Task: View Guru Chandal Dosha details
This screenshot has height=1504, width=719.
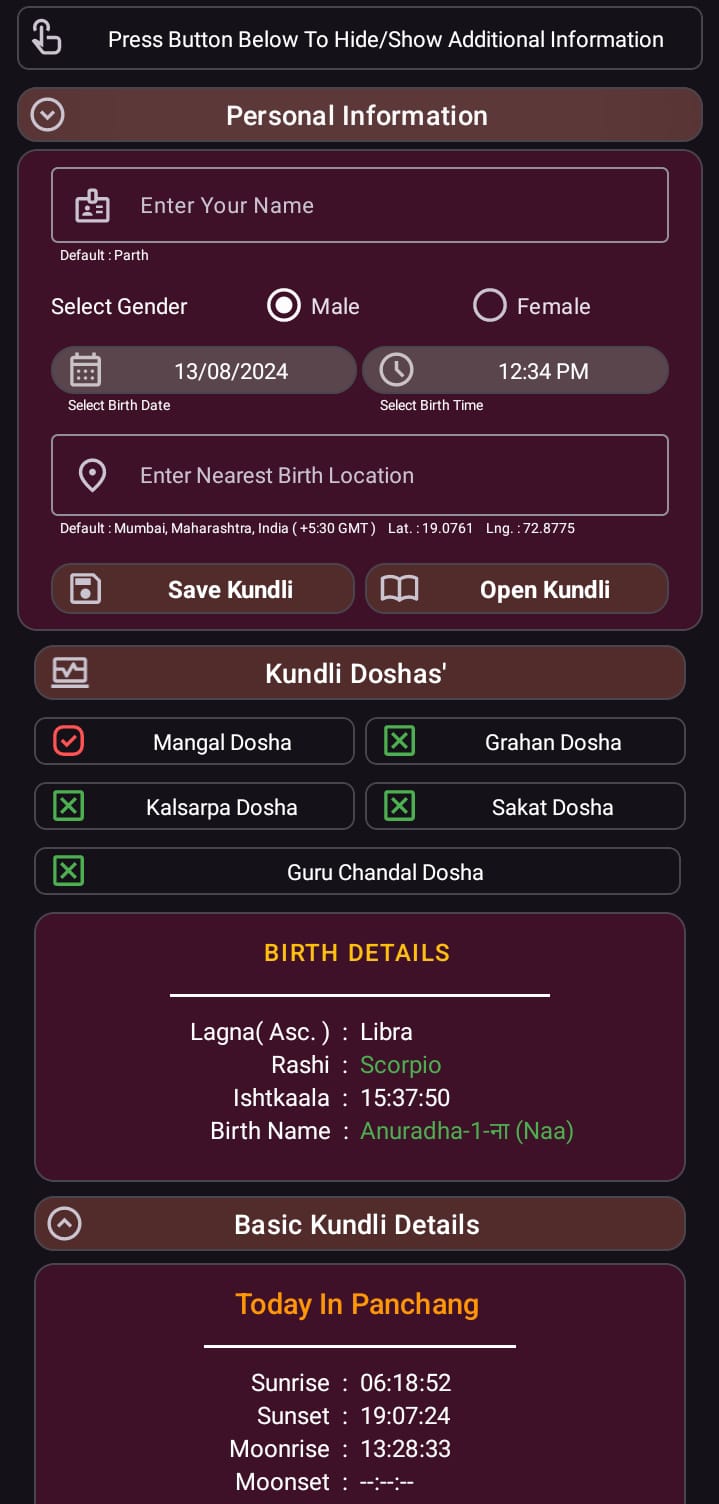Action: pos(358,872)
